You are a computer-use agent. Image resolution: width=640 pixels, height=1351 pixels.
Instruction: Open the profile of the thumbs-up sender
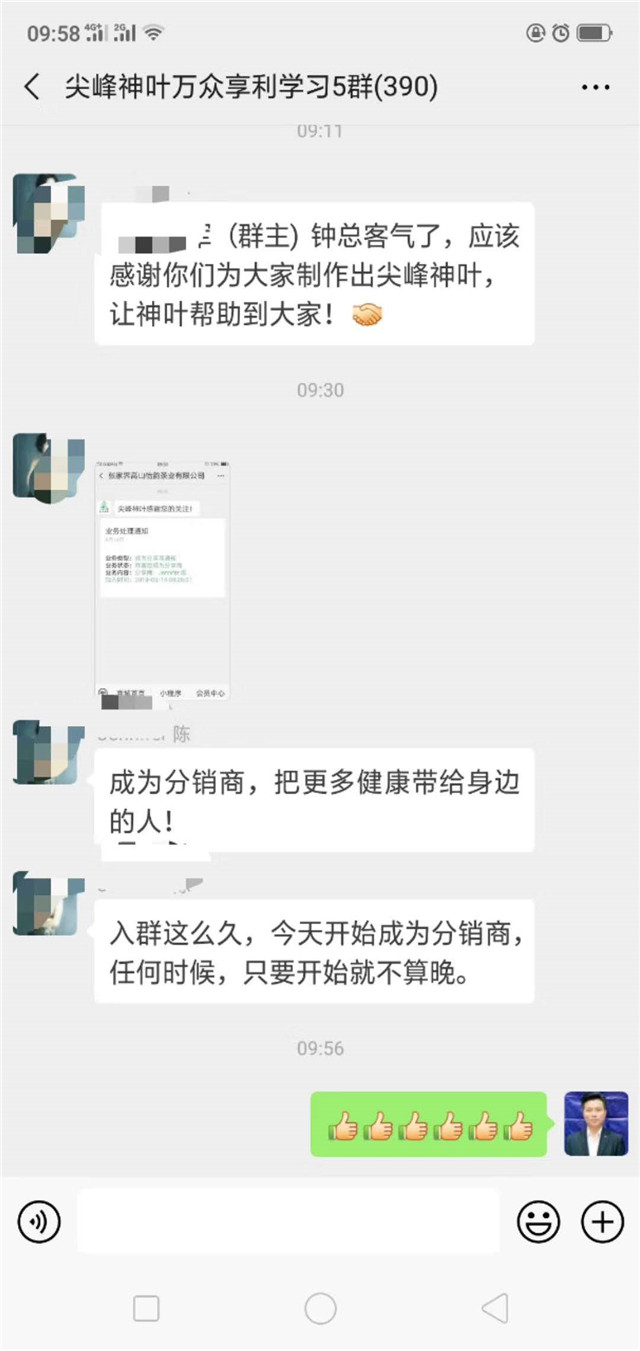point(595,1123)
